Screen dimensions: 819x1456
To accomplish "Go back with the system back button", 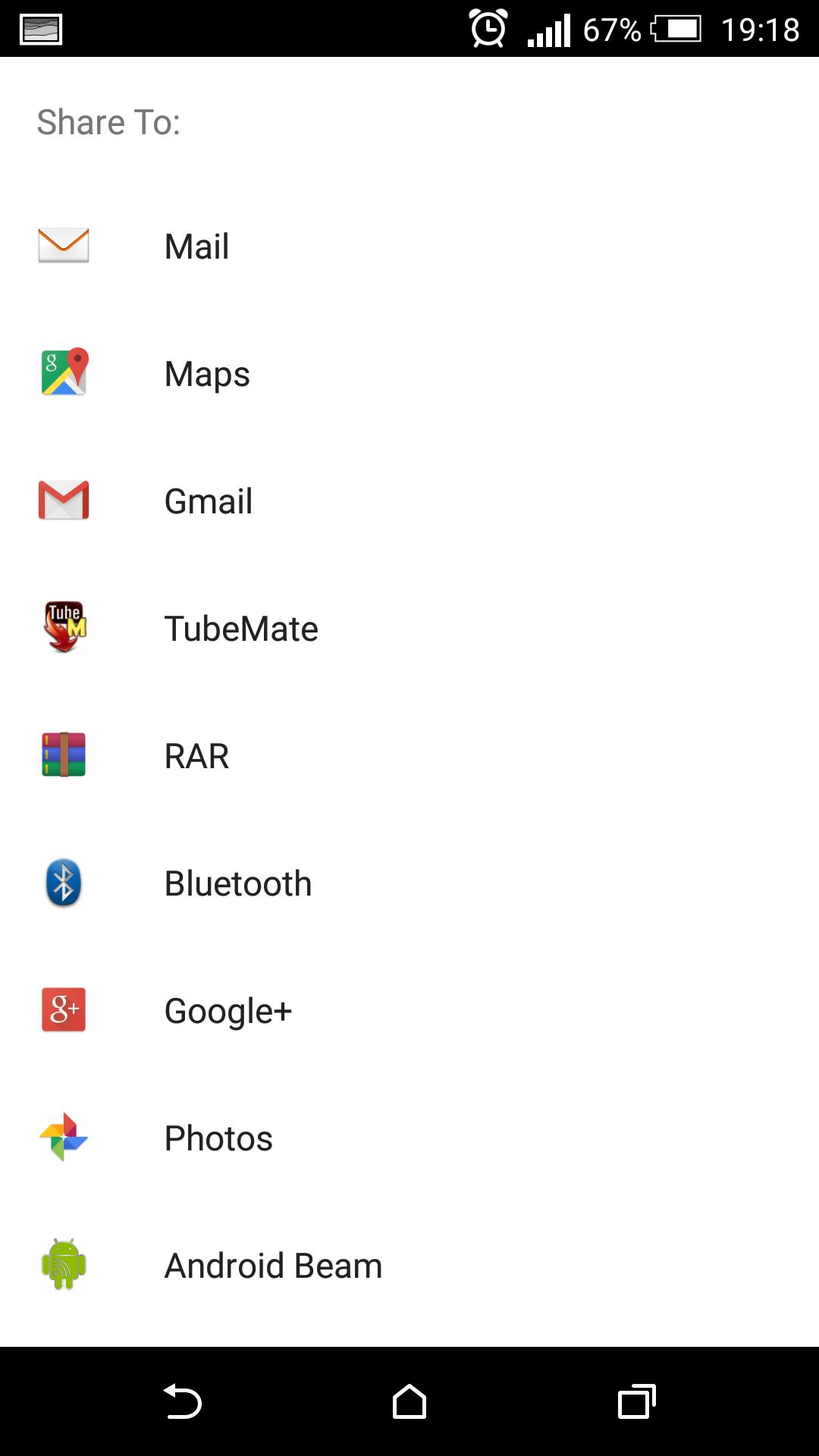I will 182,1401.
